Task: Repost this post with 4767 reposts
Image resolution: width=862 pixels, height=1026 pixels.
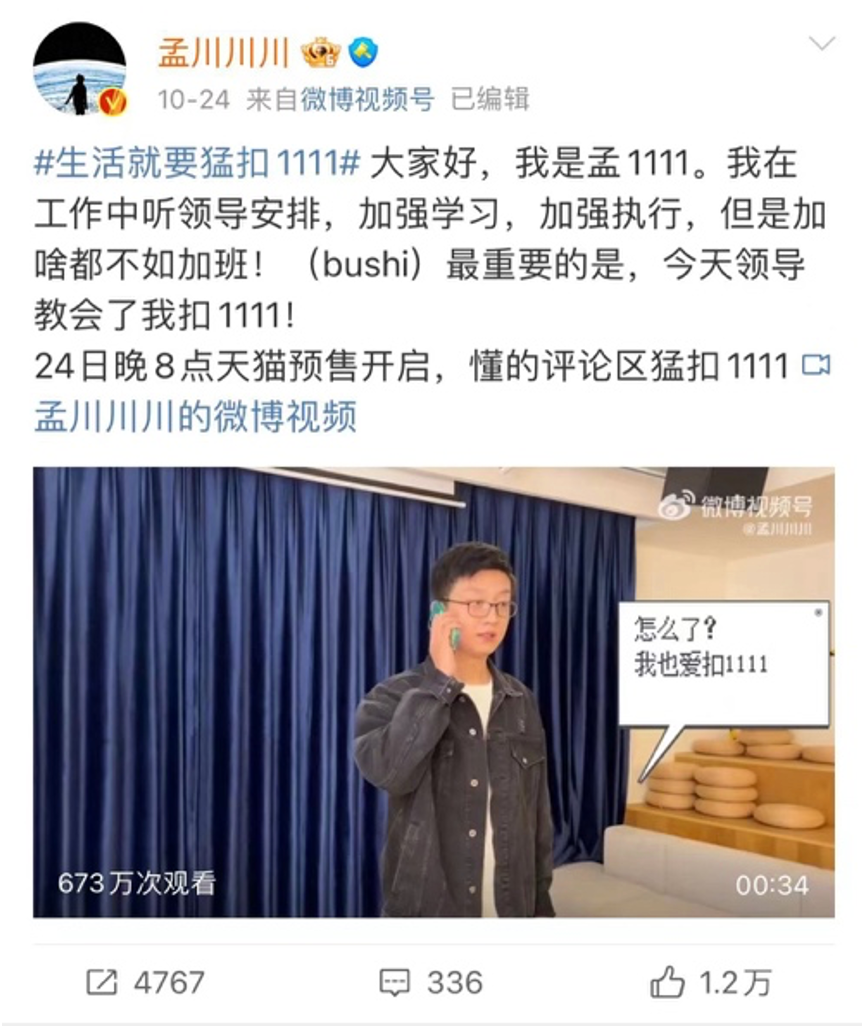Action: (x=145, y=982)
